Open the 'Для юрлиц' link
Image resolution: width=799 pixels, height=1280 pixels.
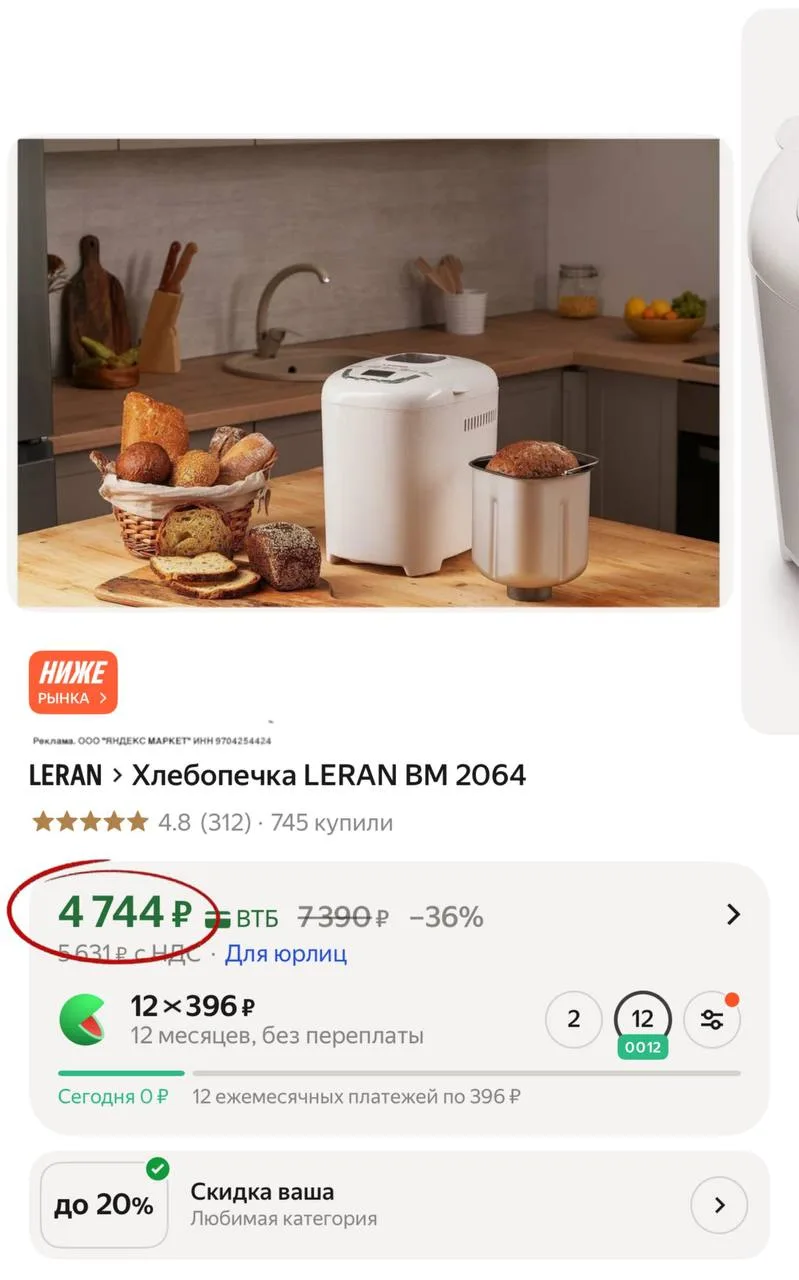pos(285,954)
